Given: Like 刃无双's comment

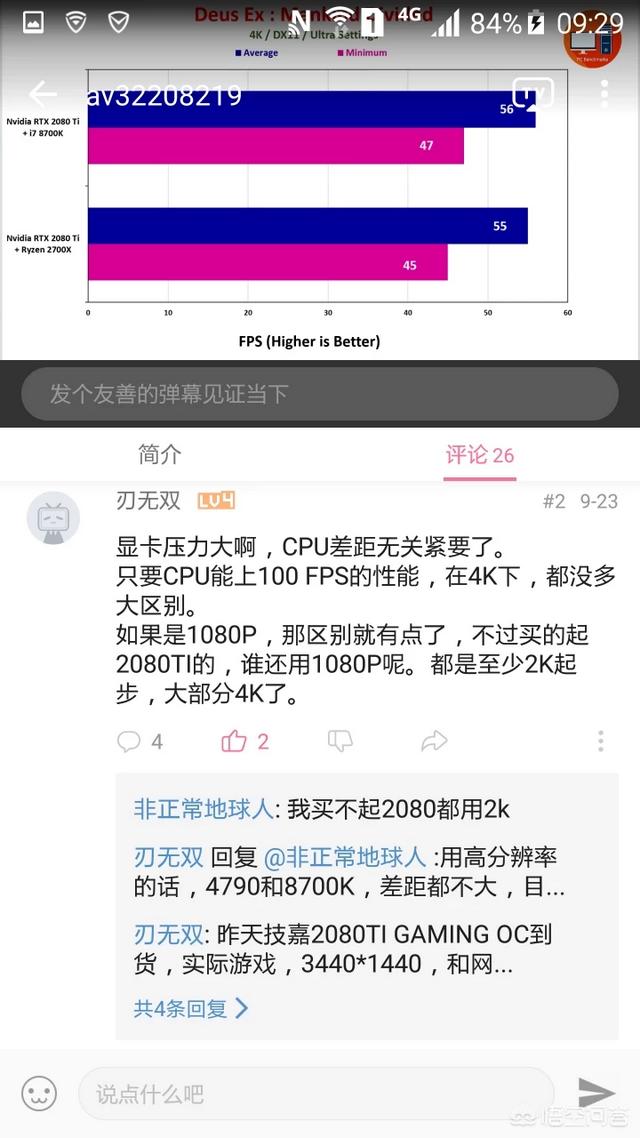Looking at the screenshot, I should [245, 741].
